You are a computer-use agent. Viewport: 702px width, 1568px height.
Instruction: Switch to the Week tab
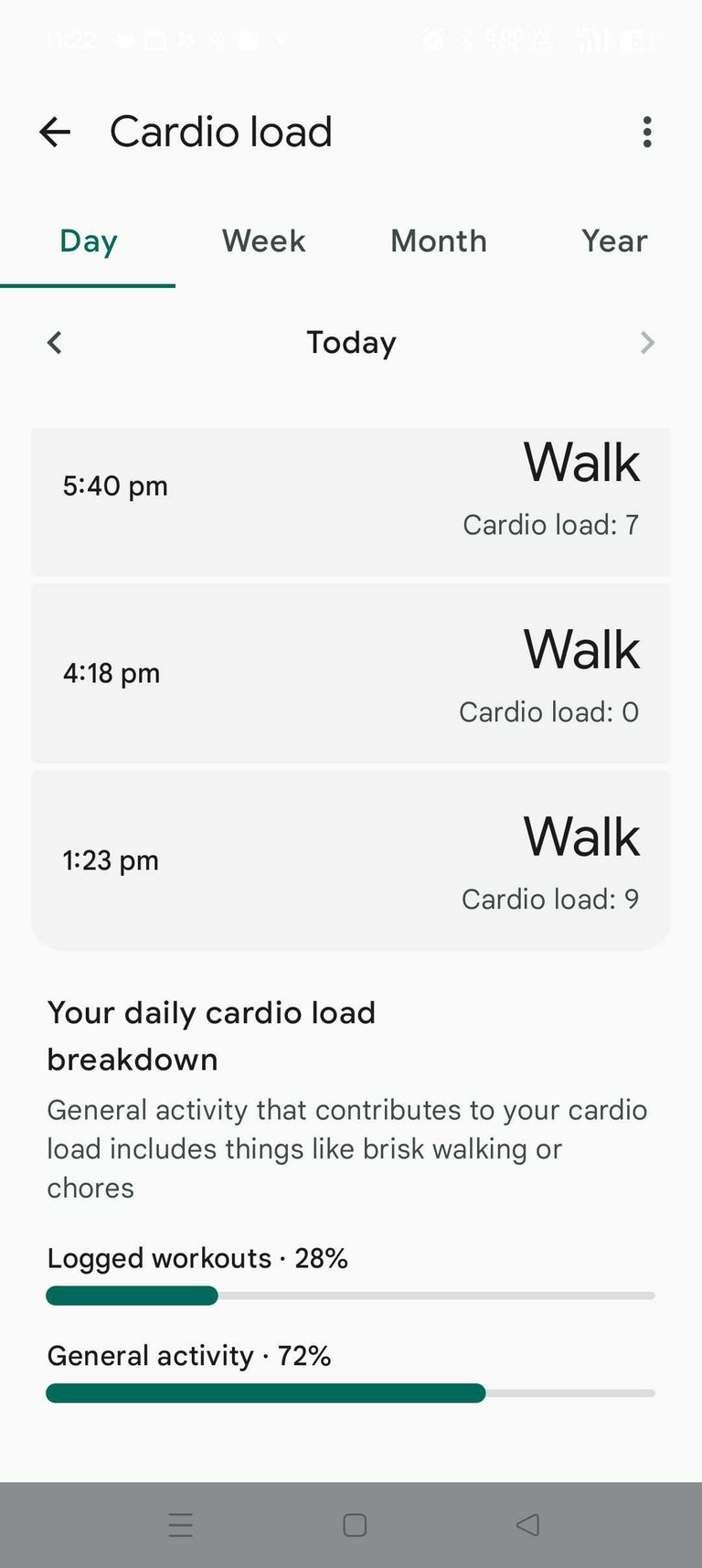point(263,241)
